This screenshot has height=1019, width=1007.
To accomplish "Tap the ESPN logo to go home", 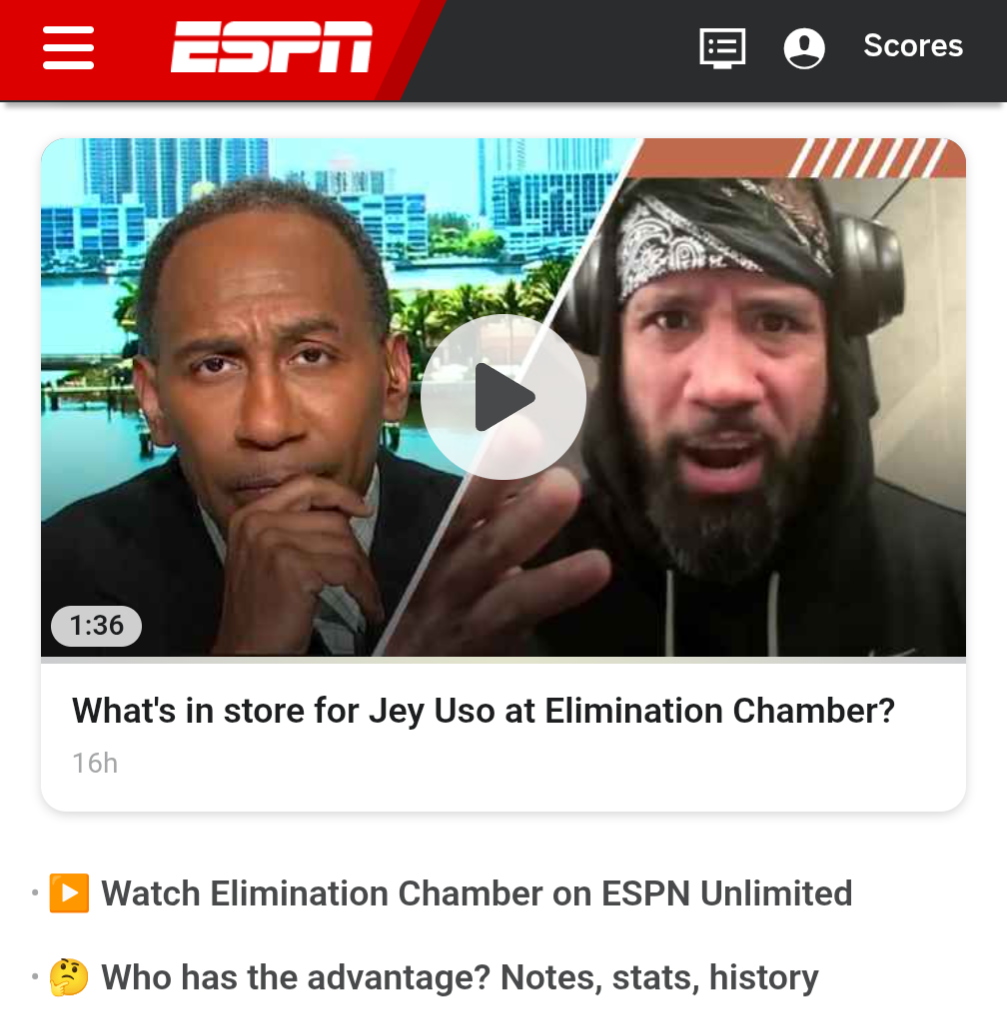I will click(x=271, y=47).
